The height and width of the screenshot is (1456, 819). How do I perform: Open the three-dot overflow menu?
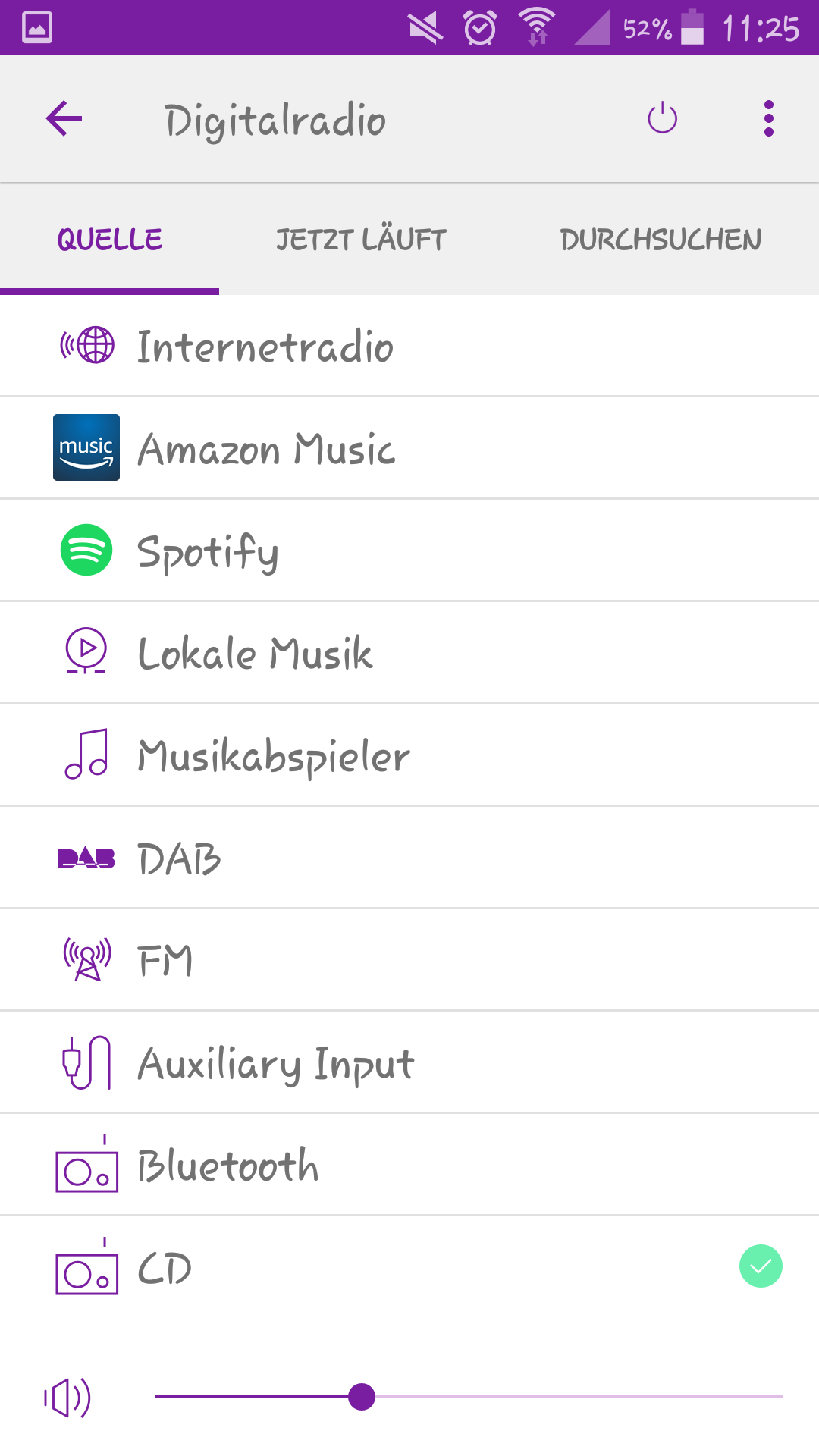768,118
